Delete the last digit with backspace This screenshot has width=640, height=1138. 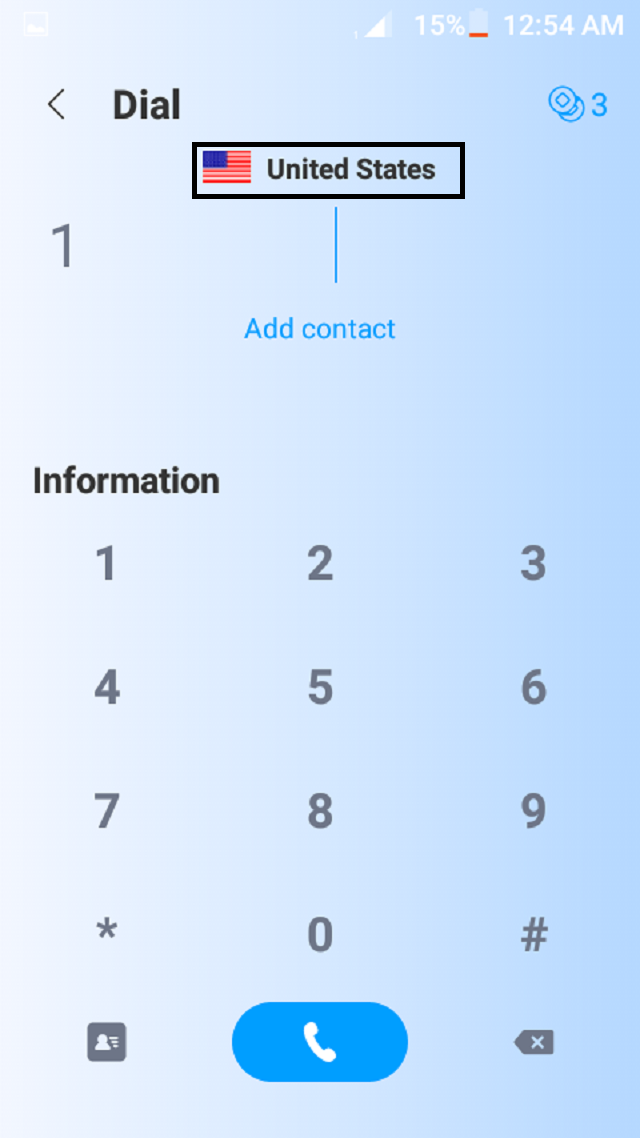(x=534, y=1043)
